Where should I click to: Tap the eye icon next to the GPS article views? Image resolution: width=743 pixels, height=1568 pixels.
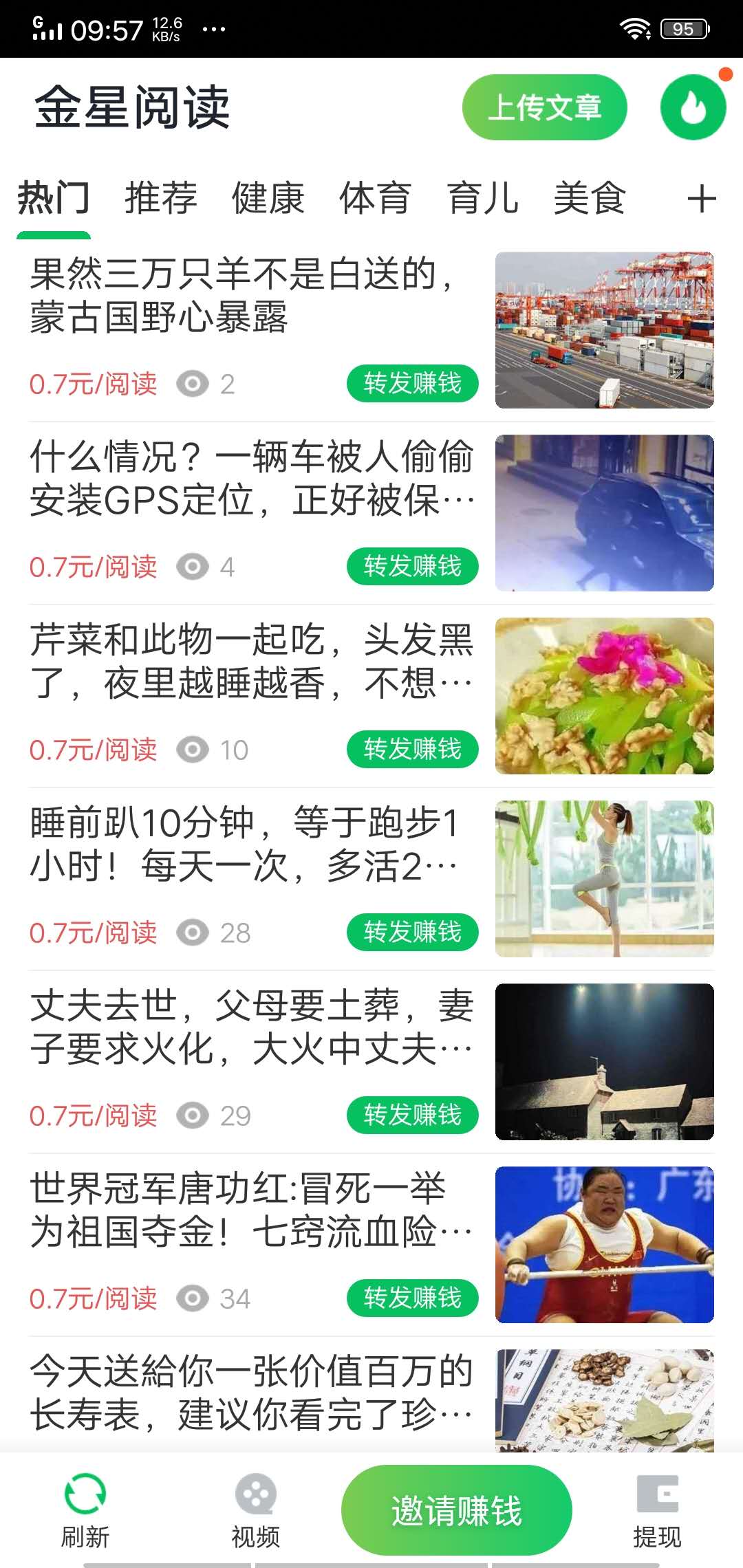tap(195, 567)
